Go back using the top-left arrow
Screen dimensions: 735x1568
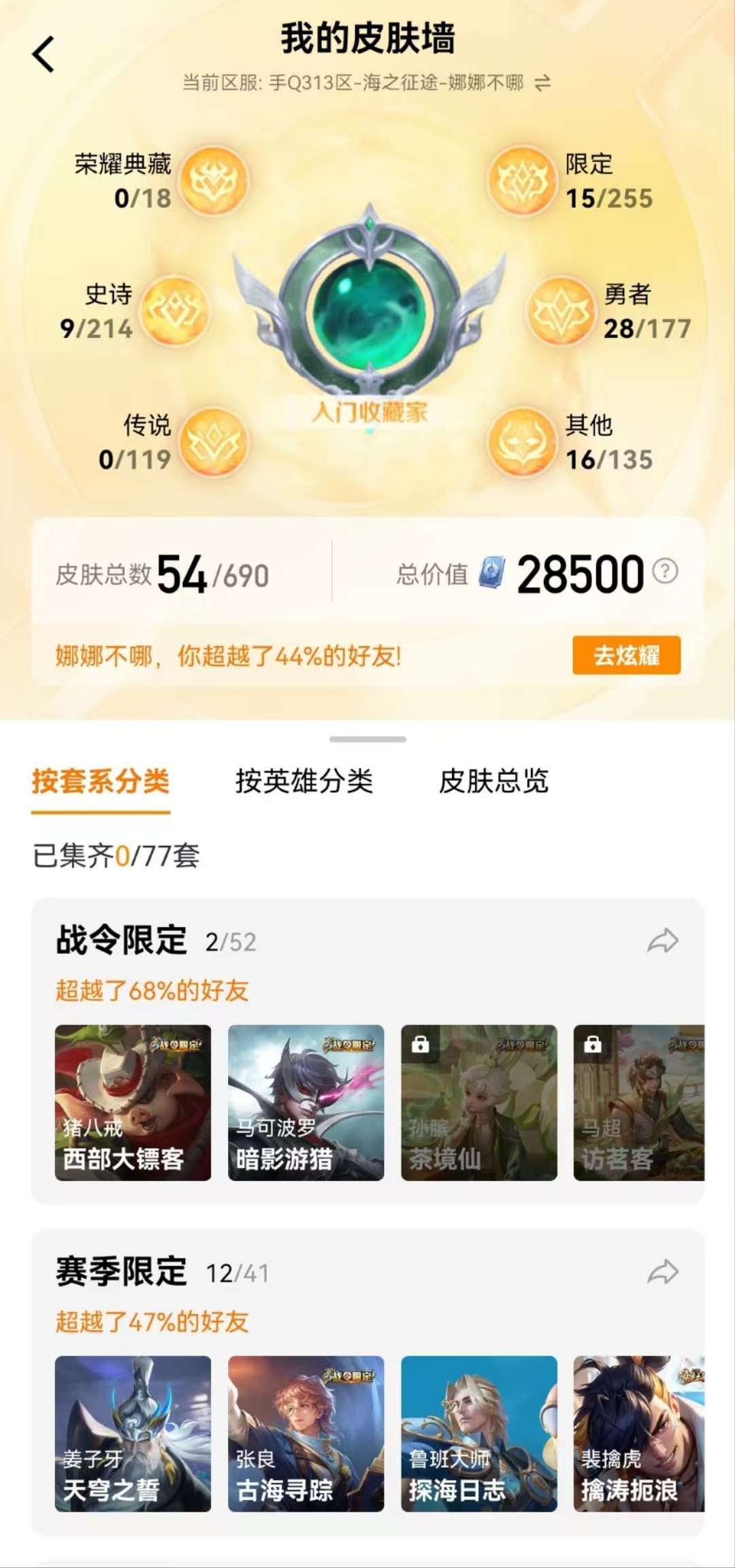click(x=44, y=54)
